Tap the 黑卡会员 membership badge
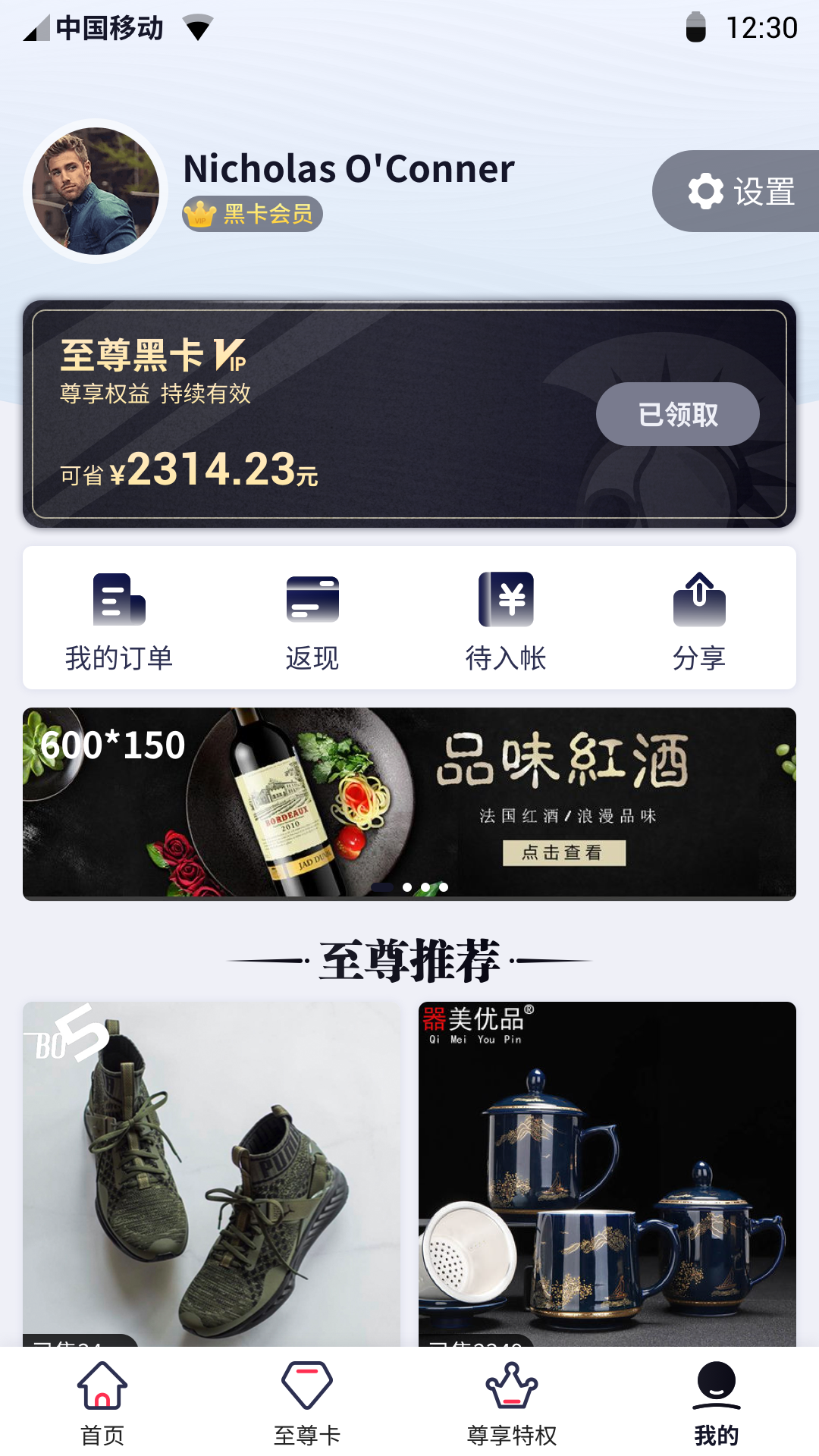Screen dimensions: 819x1456 pyautogui.click(x=253, y=214)
